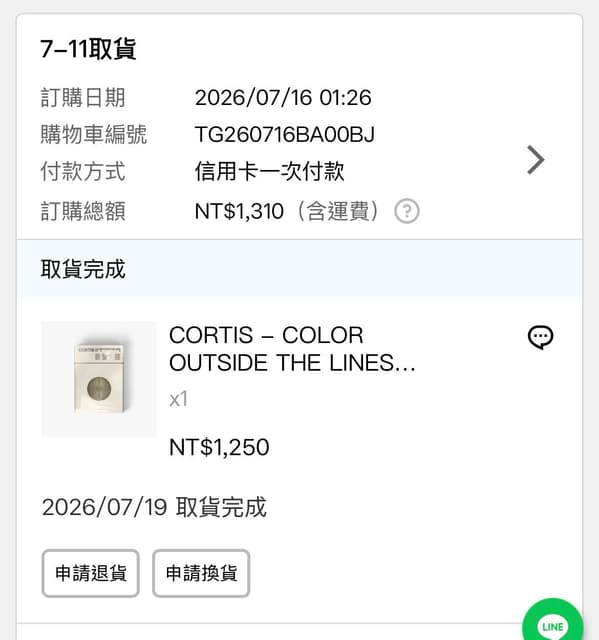This screenshot has width=599, height=640.
Task: Open the CORTIS album product thumbnail
Action: [x=99, y=379]
